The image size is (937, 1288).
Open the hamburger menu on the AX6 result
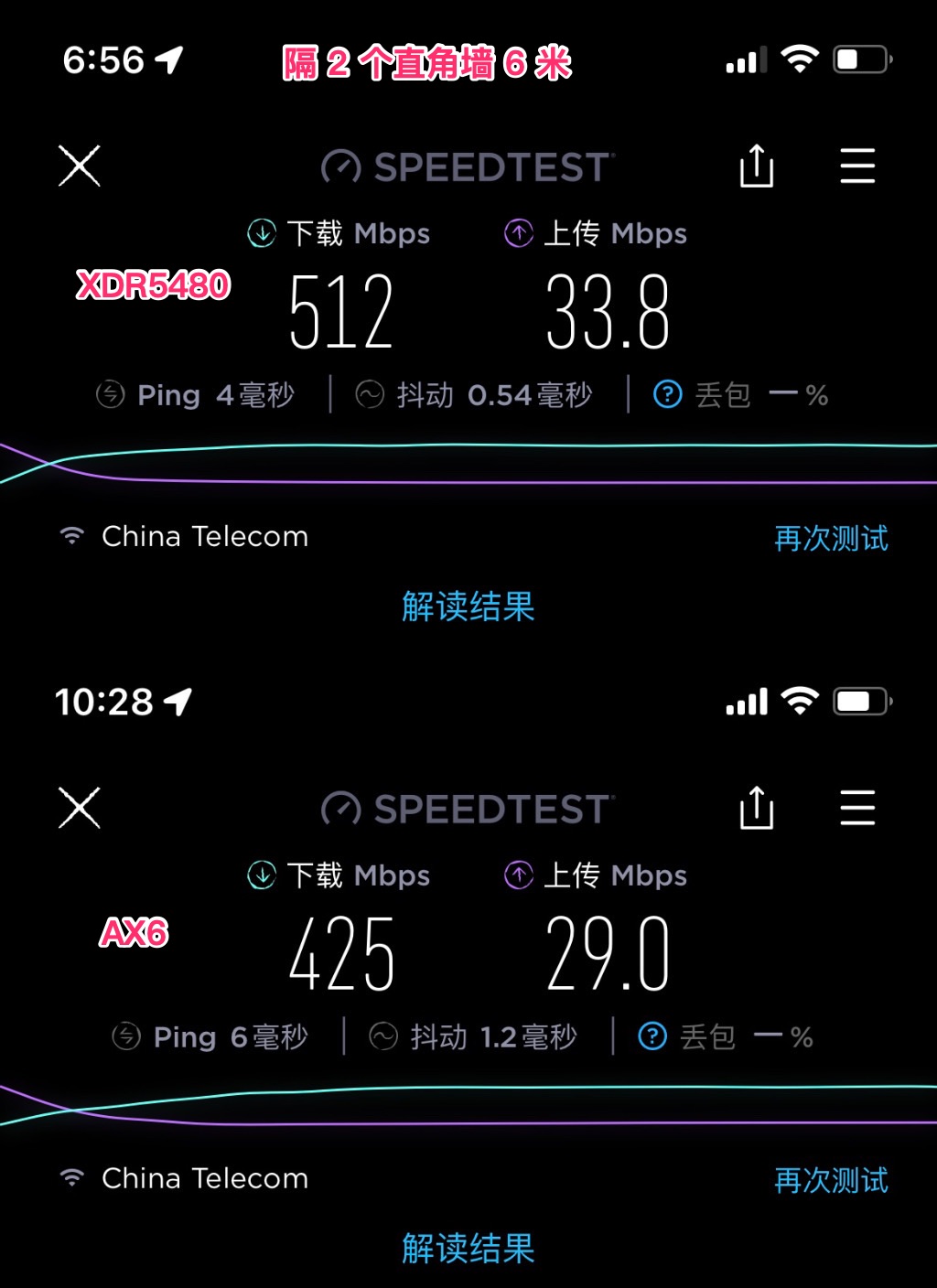point(857,809)
